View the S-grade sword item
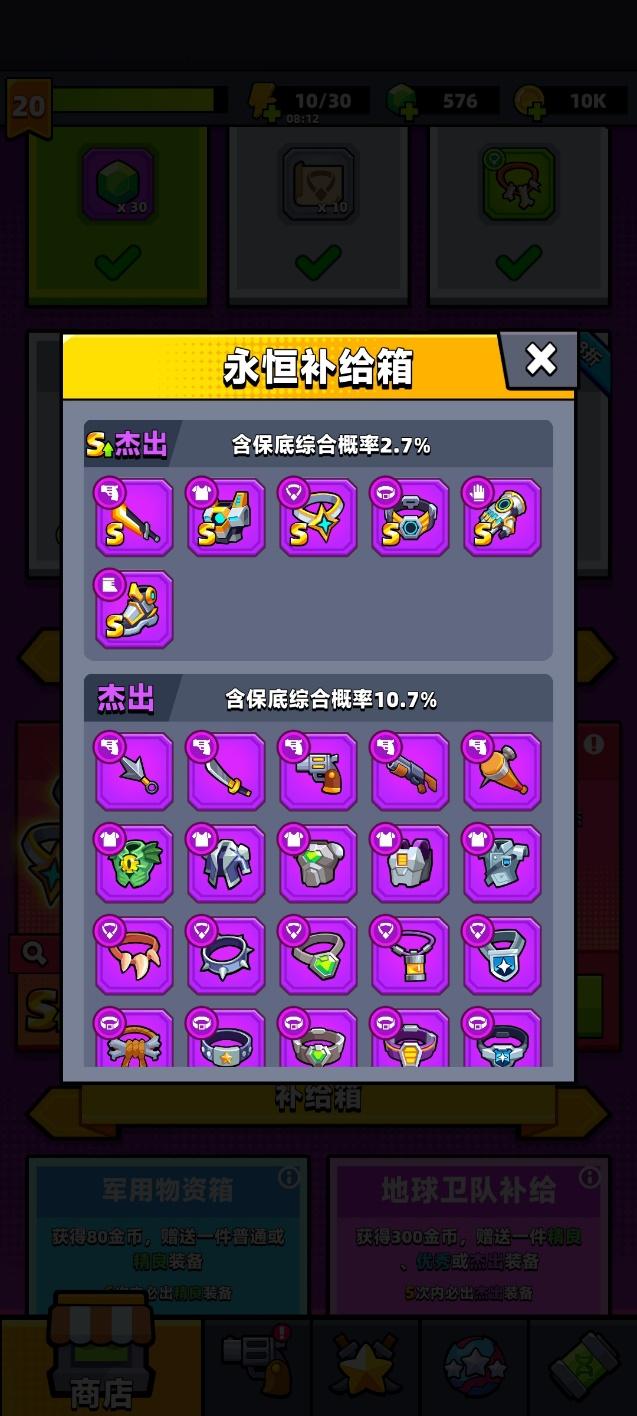This screenshot has height=1416, width=637. click(134, 517)
